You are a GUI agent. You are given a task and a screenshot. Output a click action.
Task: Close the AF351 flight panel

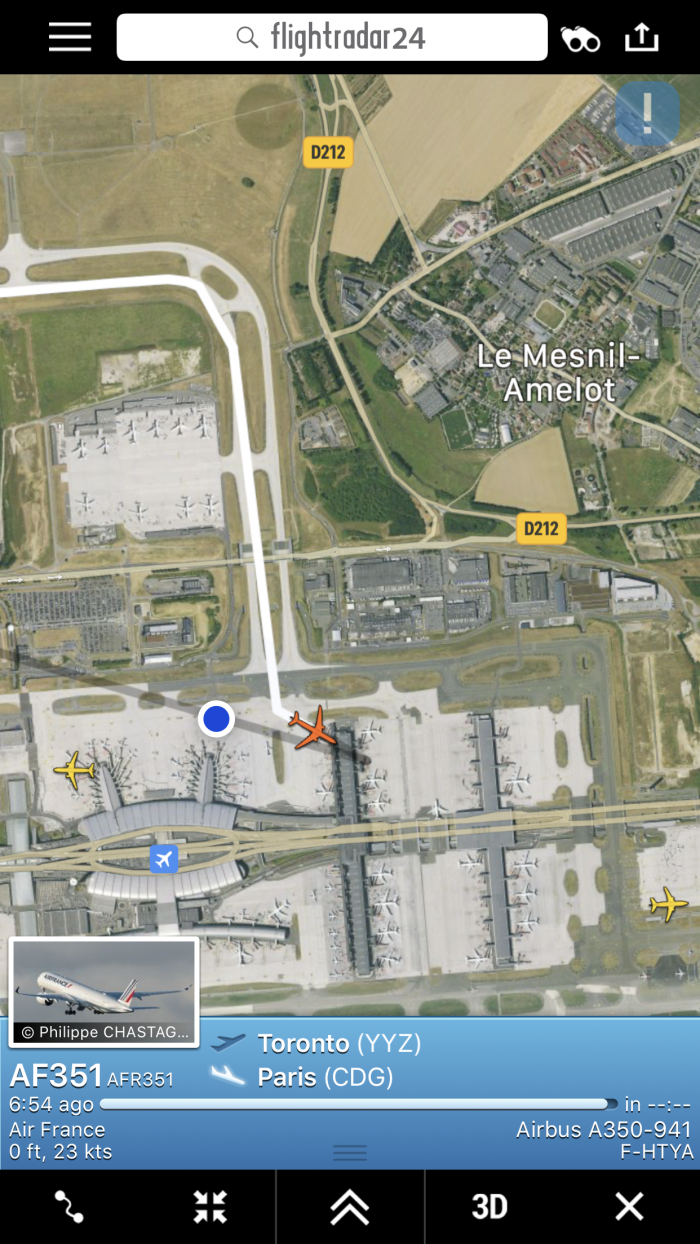629,1207
